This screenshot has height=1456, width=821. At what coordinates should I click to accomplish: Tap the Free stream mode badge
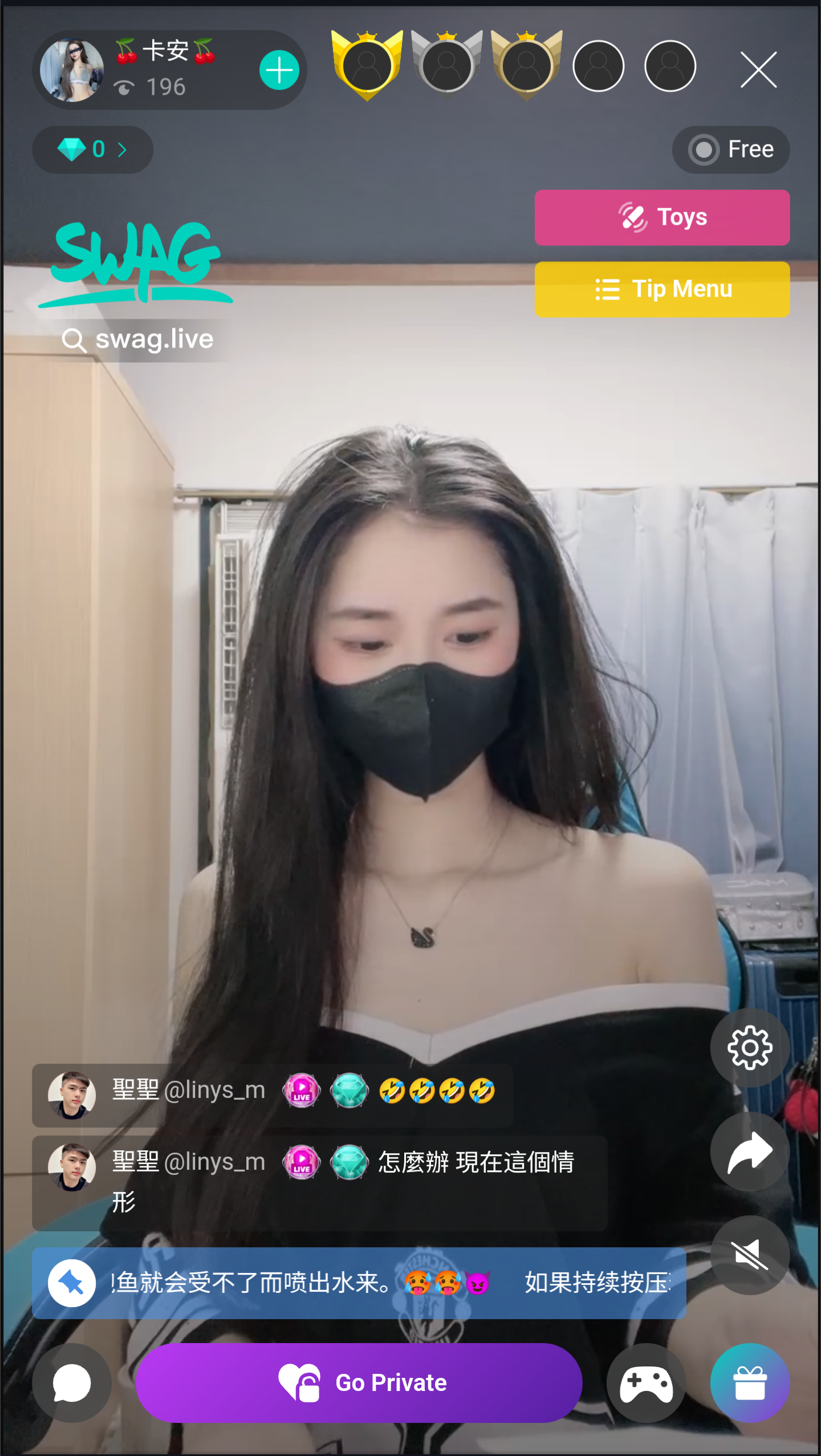(x=730, y=149)
